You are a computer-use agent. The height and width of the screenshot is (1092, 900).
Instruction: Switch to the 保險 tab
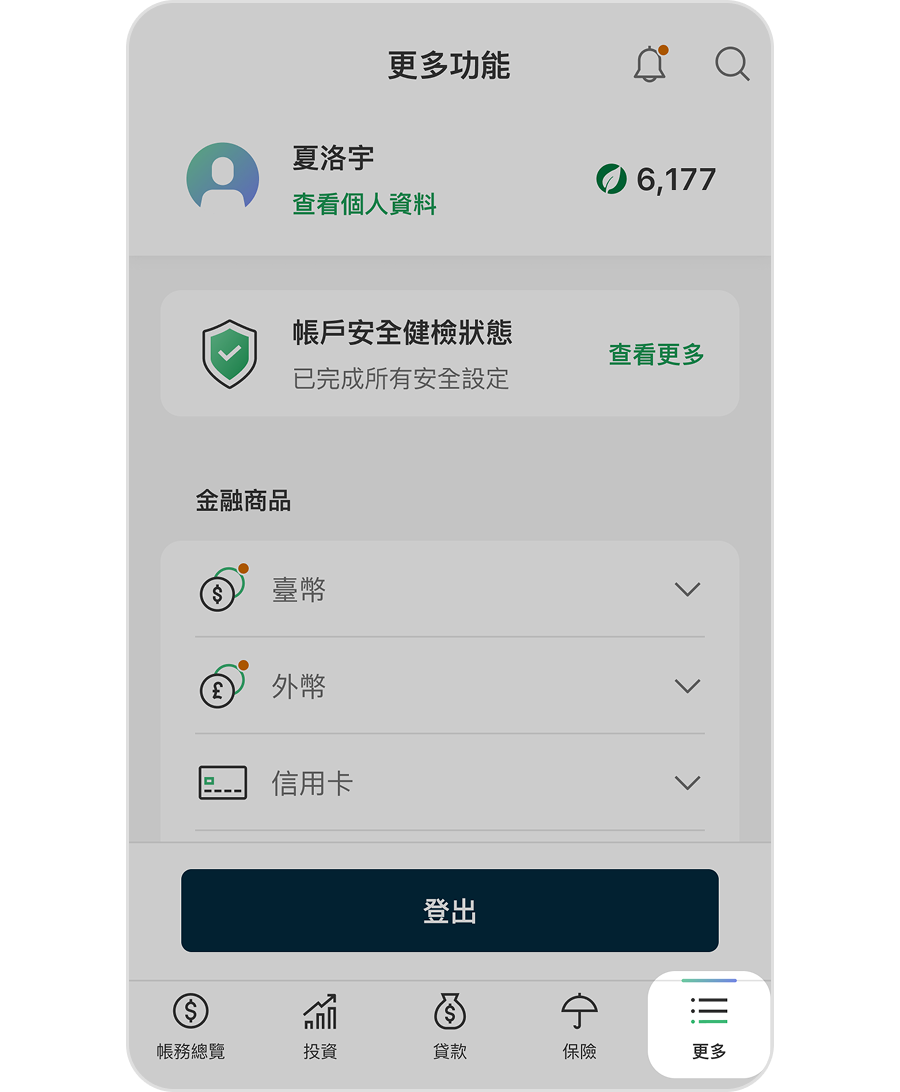[x=579, y=1026]
